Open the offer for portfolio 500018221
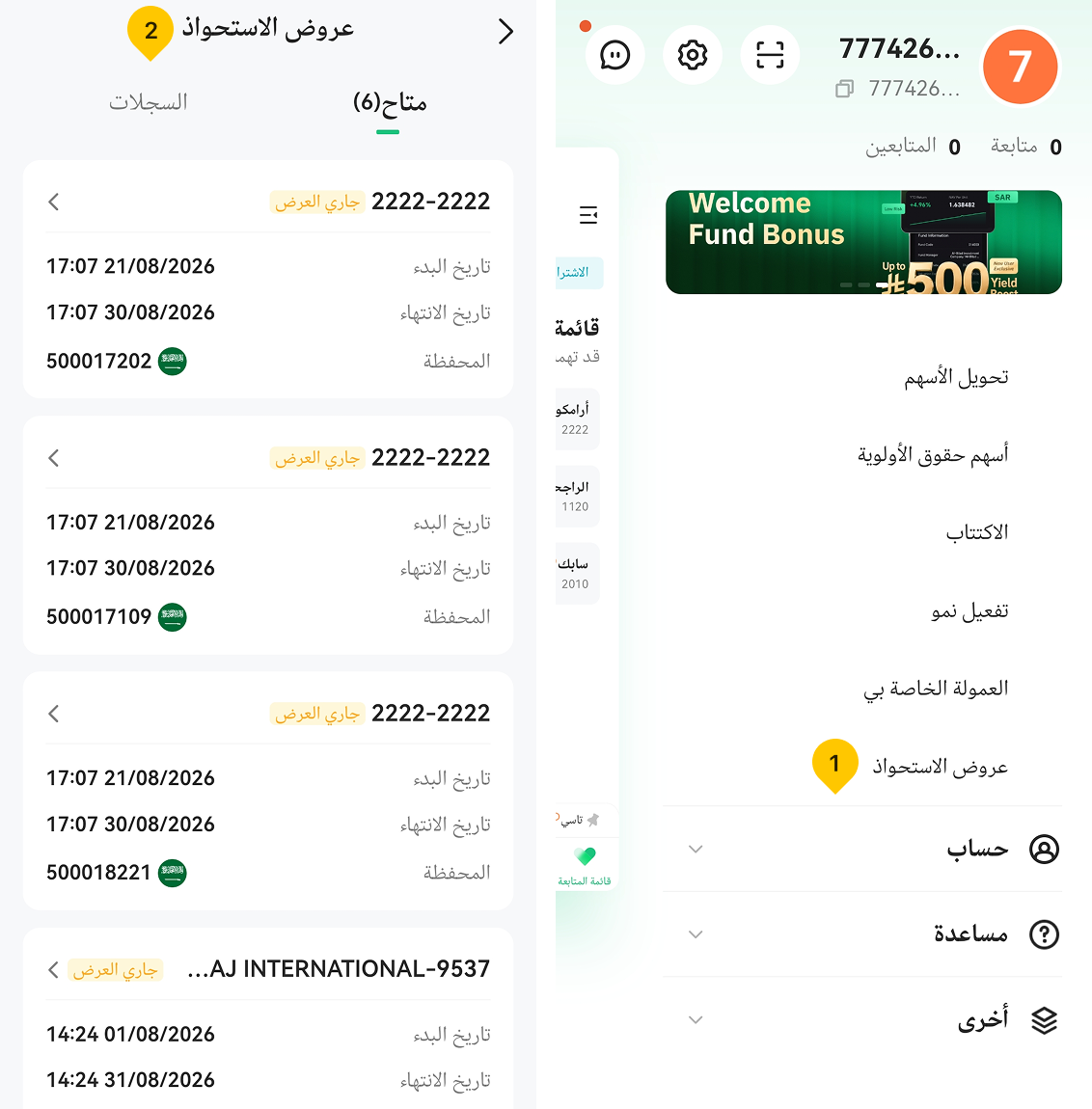Image resolution: width=1092 pixels, height=1109 pixels. [x=268, y=791]
